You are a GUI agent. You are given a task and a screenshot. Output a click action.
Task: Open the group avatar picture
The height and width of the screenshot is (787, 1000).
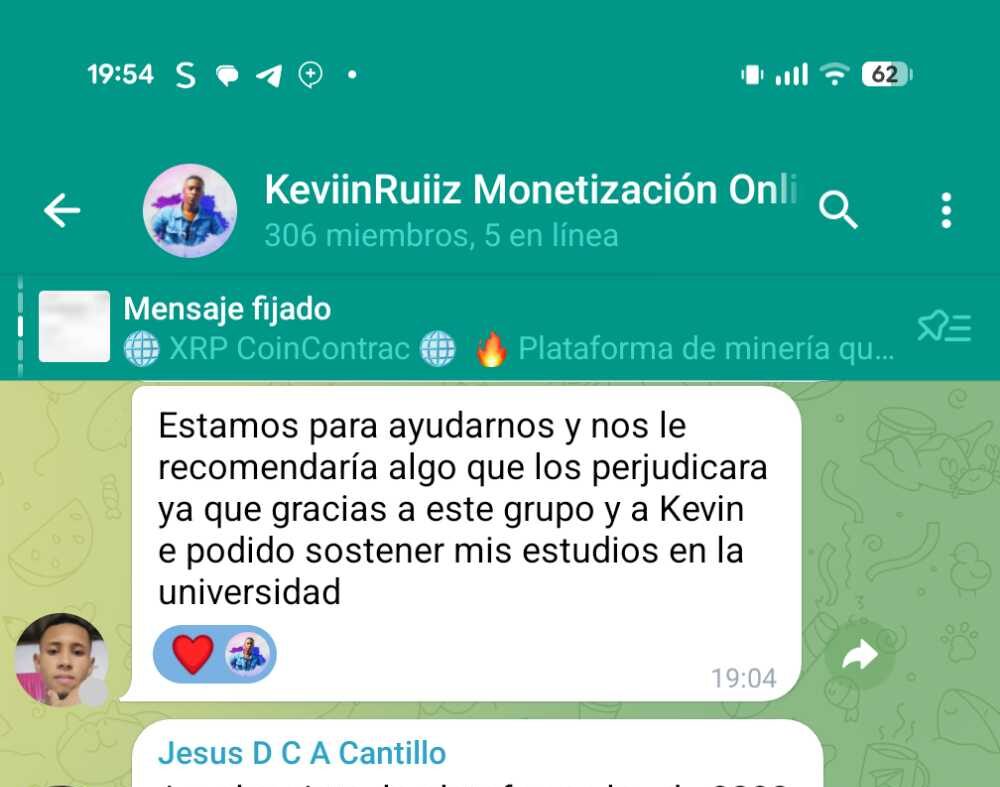click(190, 211)
